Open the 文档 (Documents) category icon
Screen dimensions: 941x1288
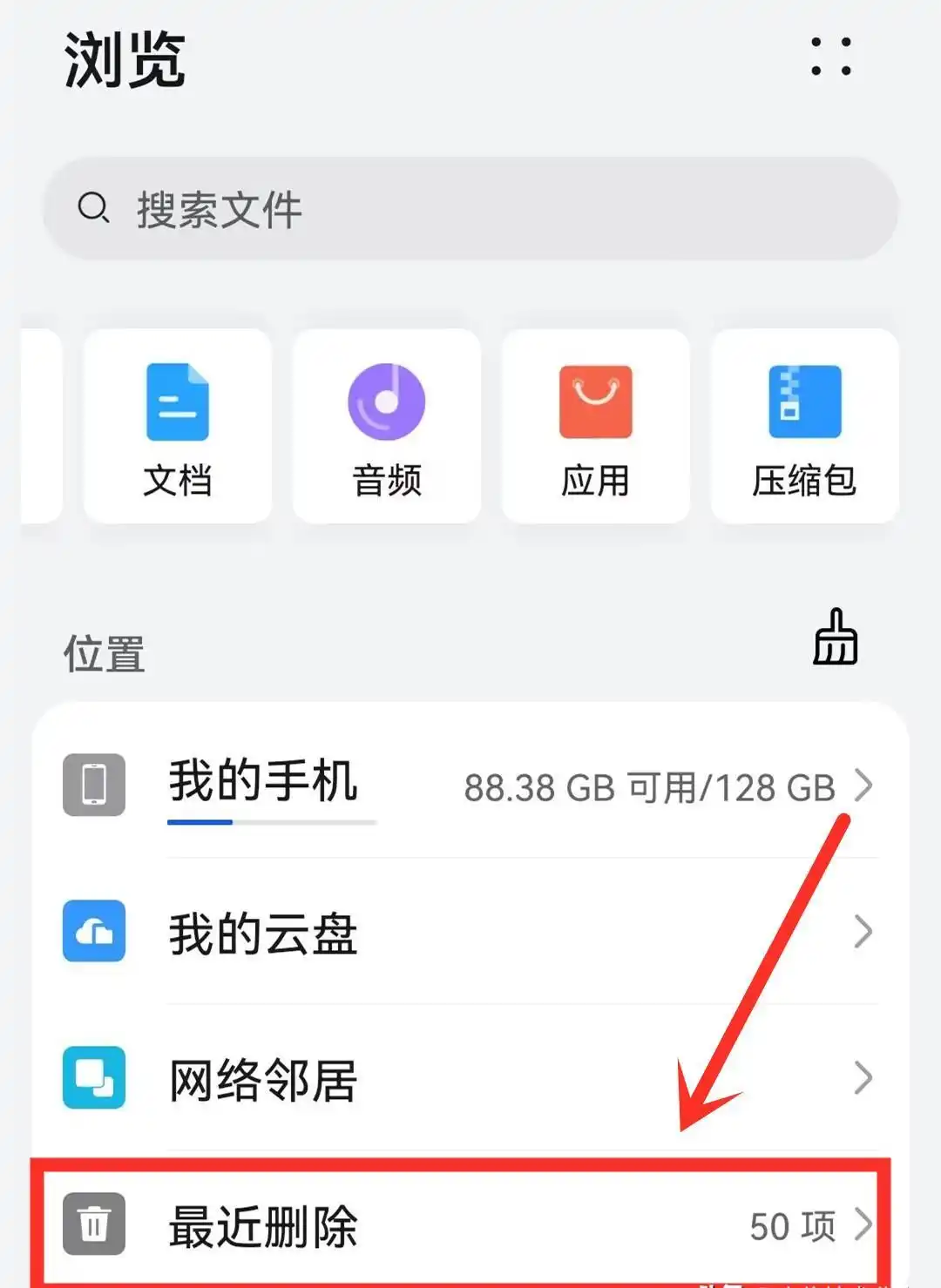click(177, 402)
